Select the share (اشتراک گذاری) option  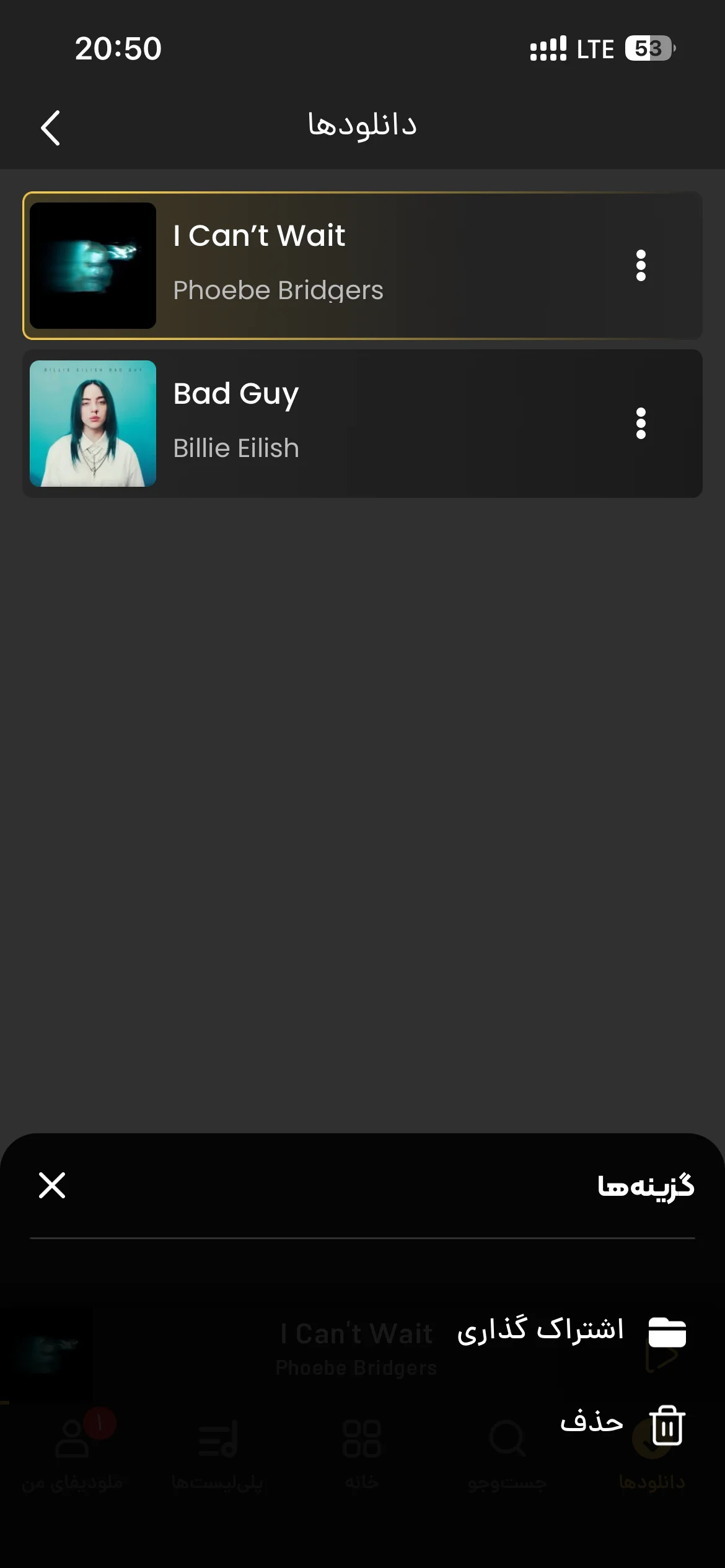(571, 1330)
